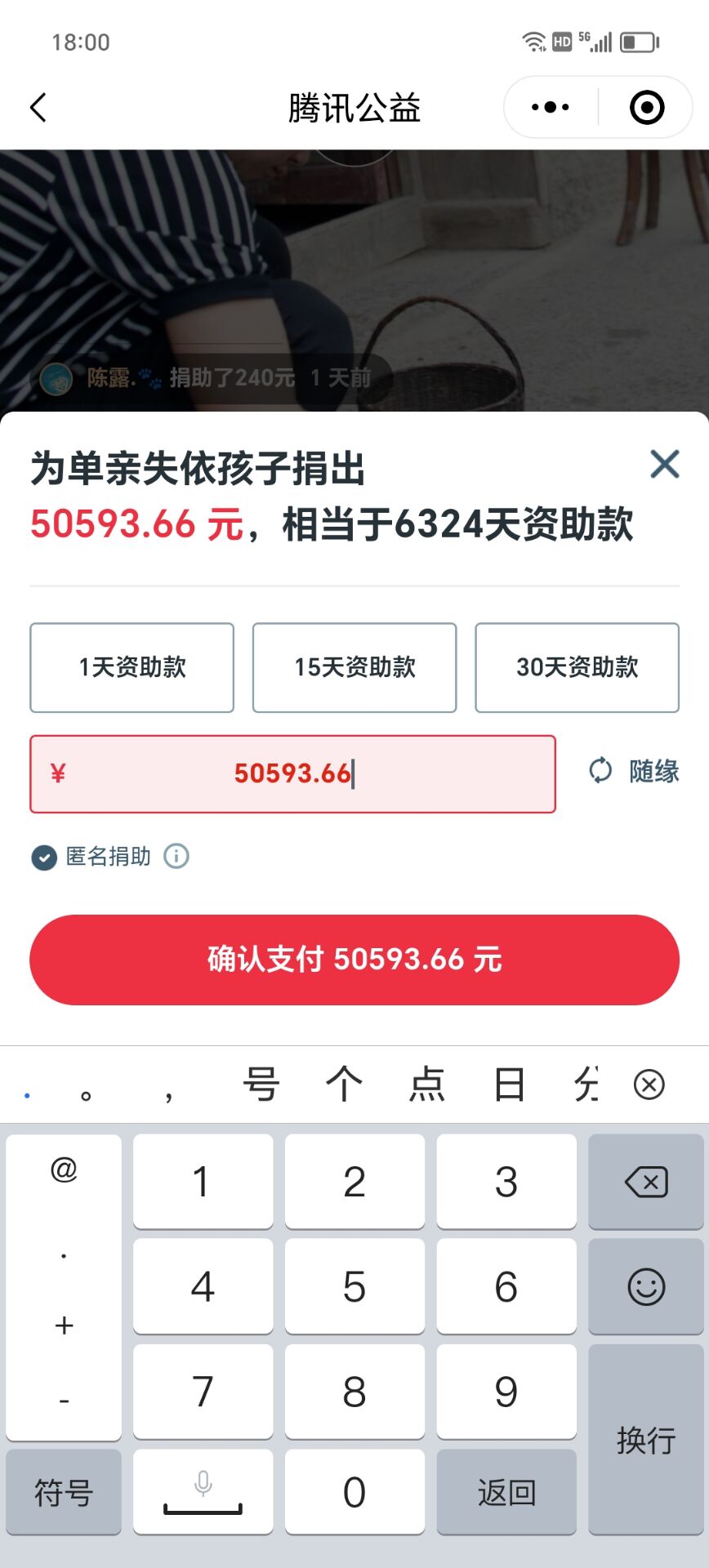Image resolution: width=709 pixels, height=1568 pixels.
Task: Insert the suggested character 号
Action: (261, 1085)
